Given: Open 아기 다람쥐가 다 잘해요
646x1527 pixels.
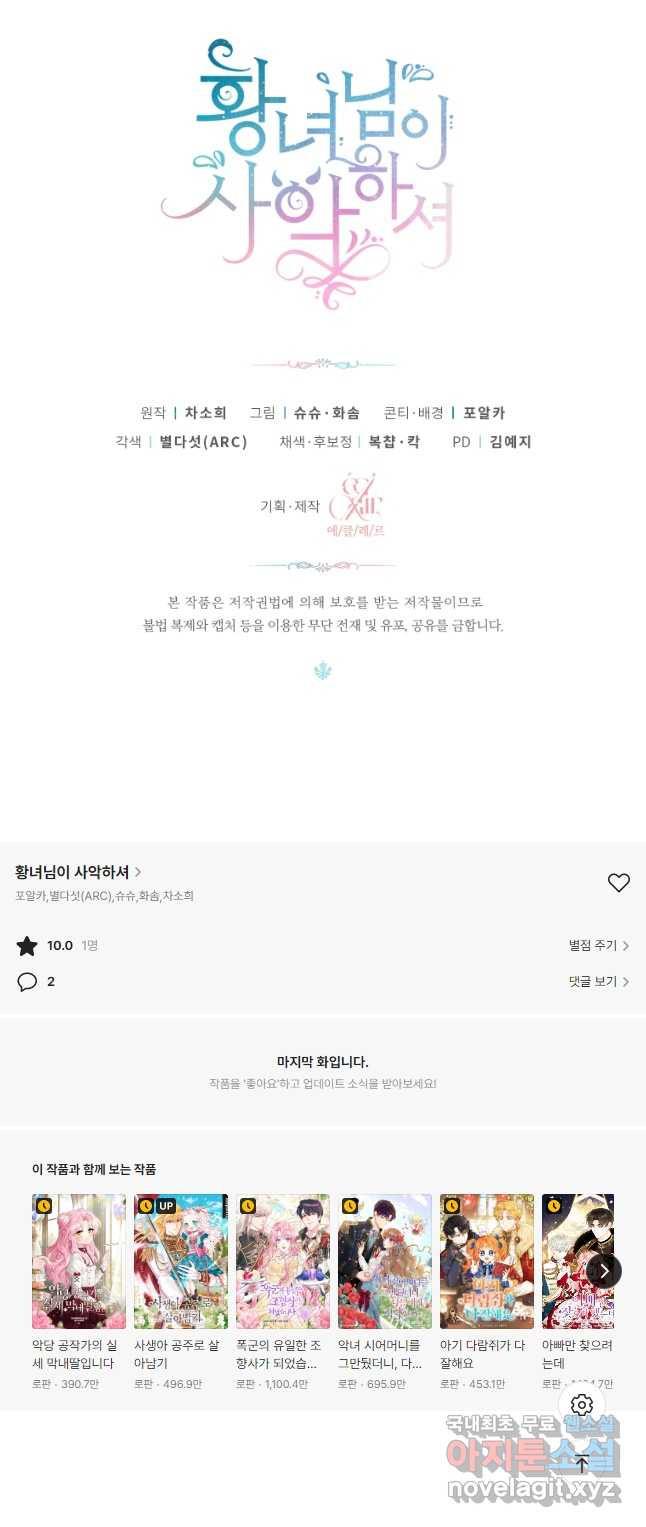Looking at the screenshot, I should [487, 1261].
